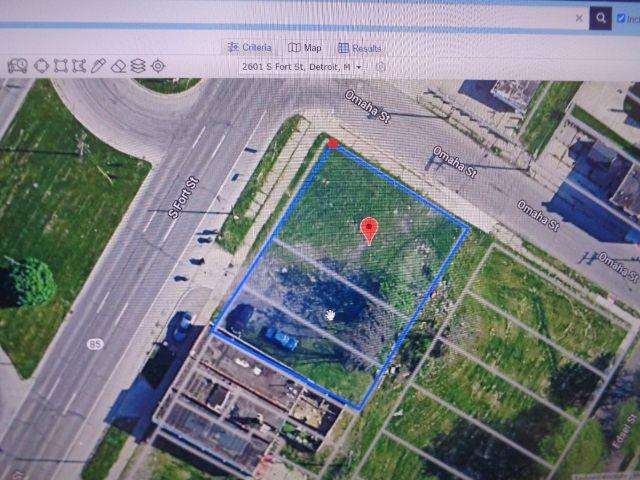Open the settings gear beside the address

380,66
